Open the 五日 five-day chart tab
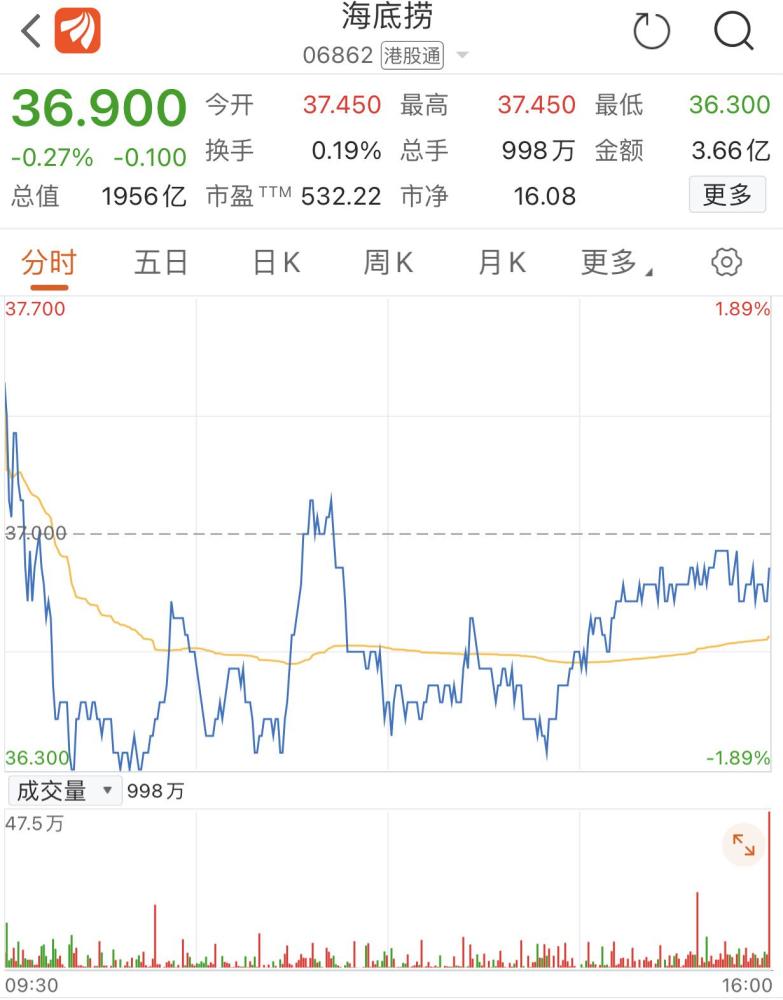783x1000 pixels. [x=159, y=261]
